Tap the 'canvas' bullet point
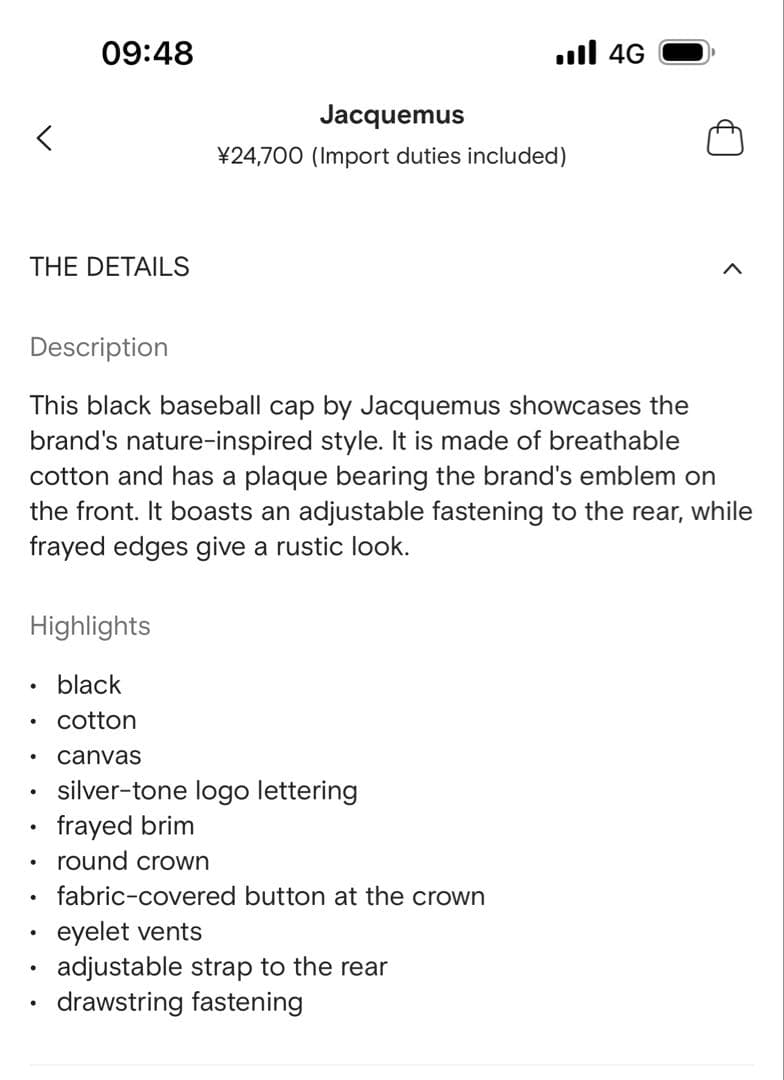This screenshot has width=784, height=1080. (100, 756)
